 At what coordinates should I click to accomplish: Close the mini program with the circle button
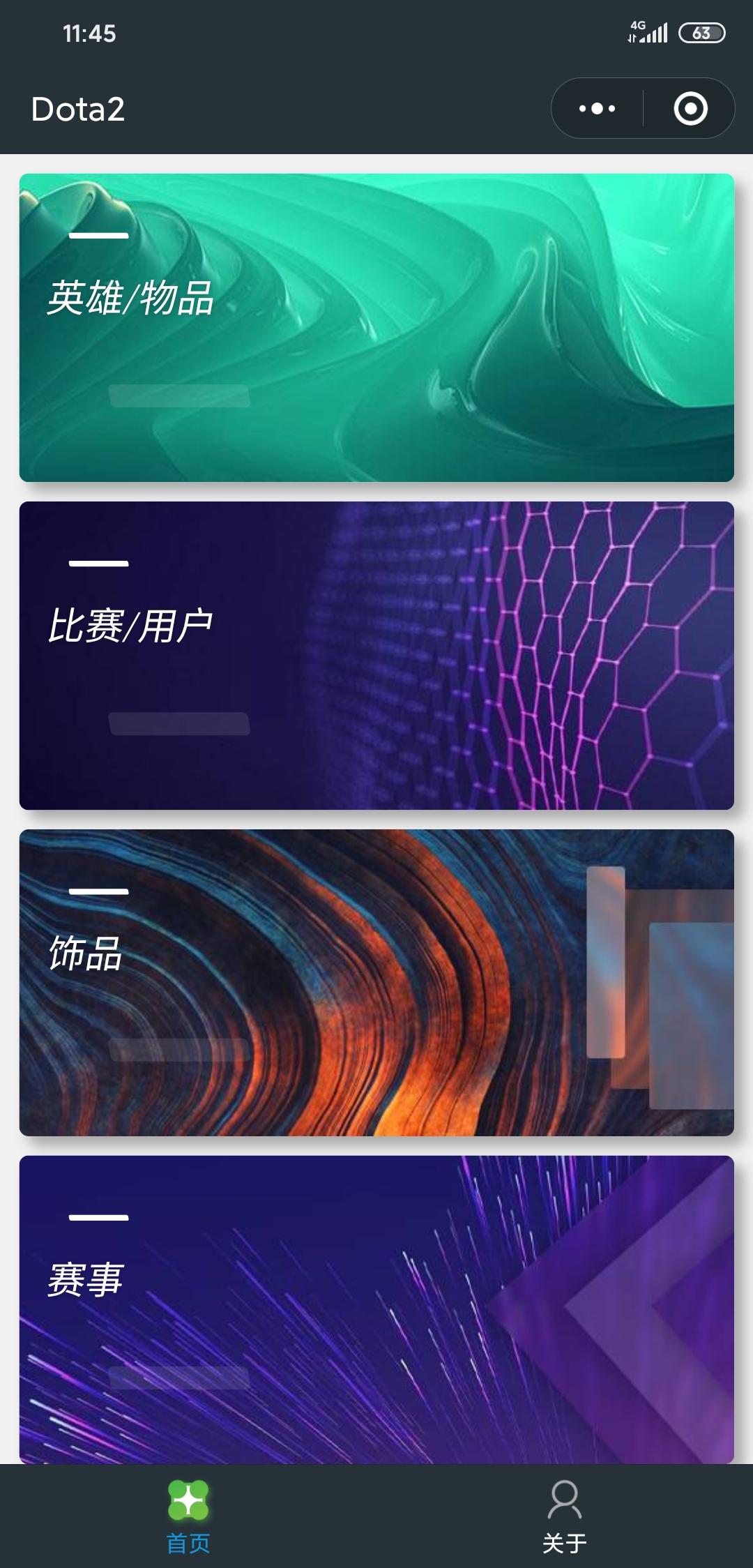coord(690,109)
